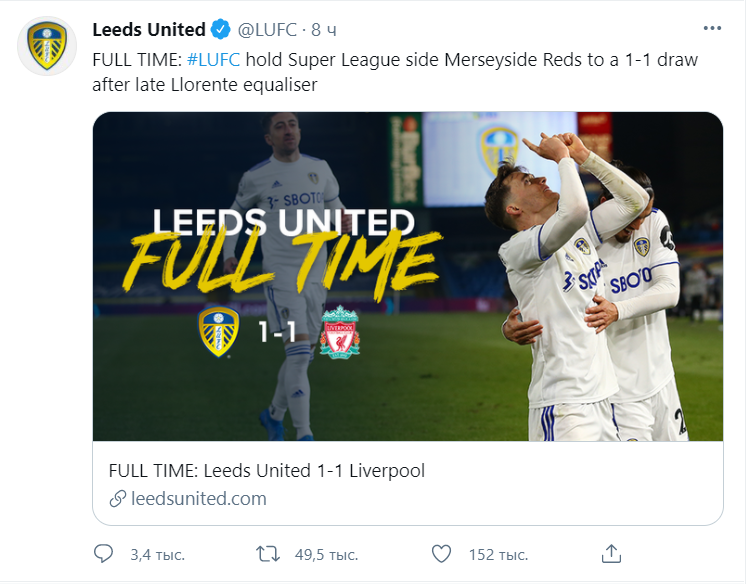Retweet the Leeds United post
Screen dimensions: 754x584
(268, 553)
